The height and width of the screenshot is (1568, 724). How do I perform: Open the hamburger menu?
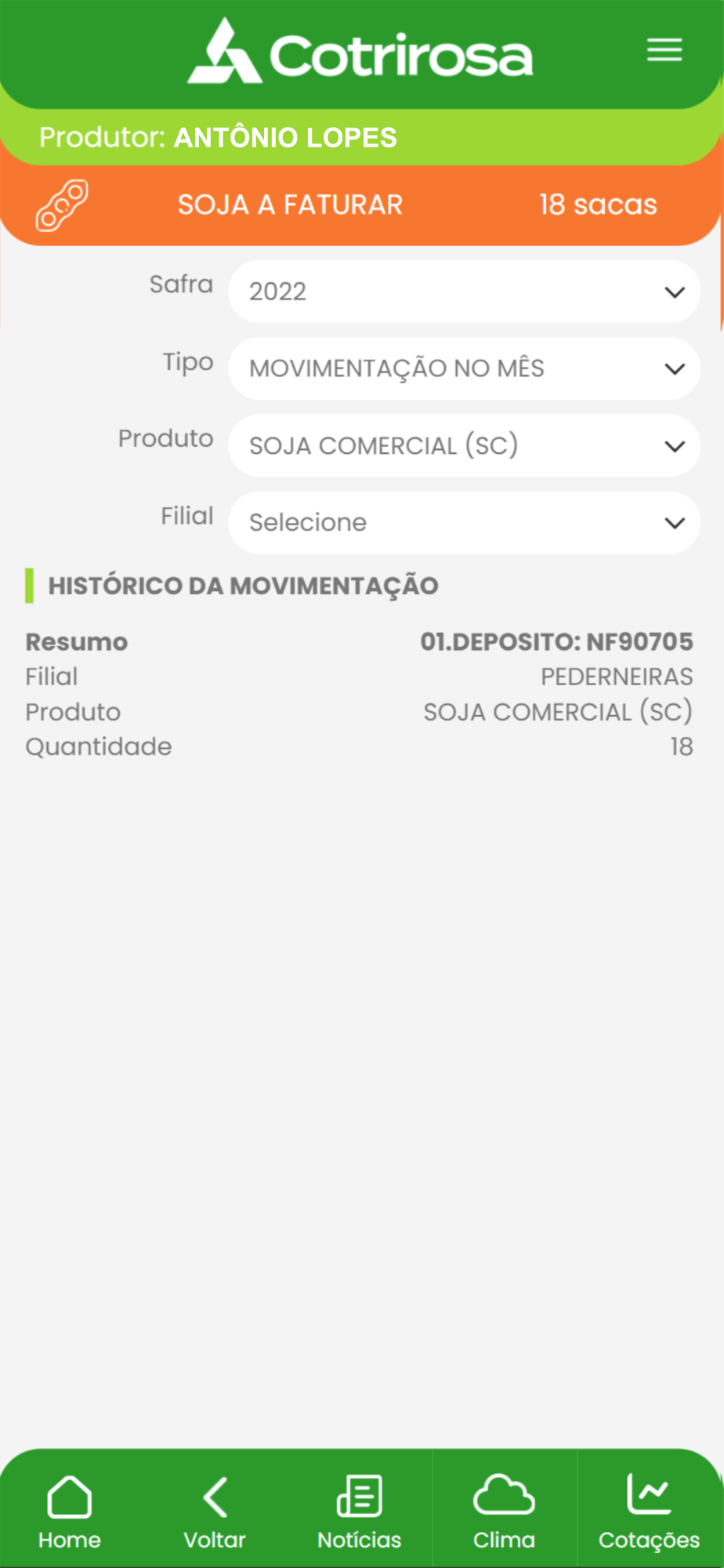[x=664, y=50]
